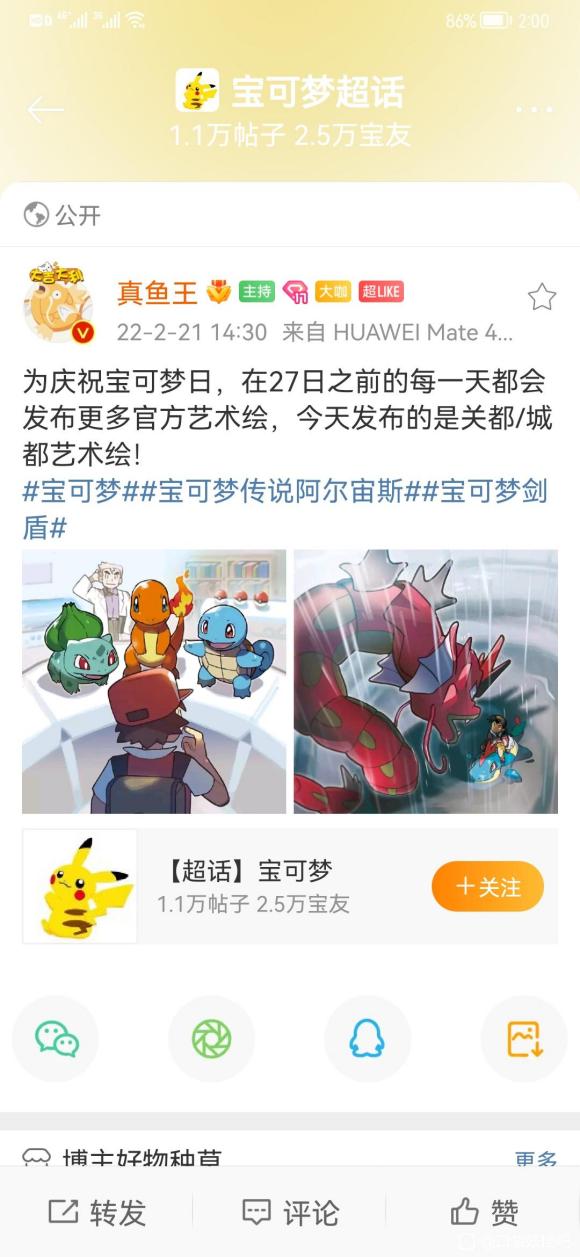Like the post with 赞
Screen dimensions: 580x1257
(x=484, y=1213)
